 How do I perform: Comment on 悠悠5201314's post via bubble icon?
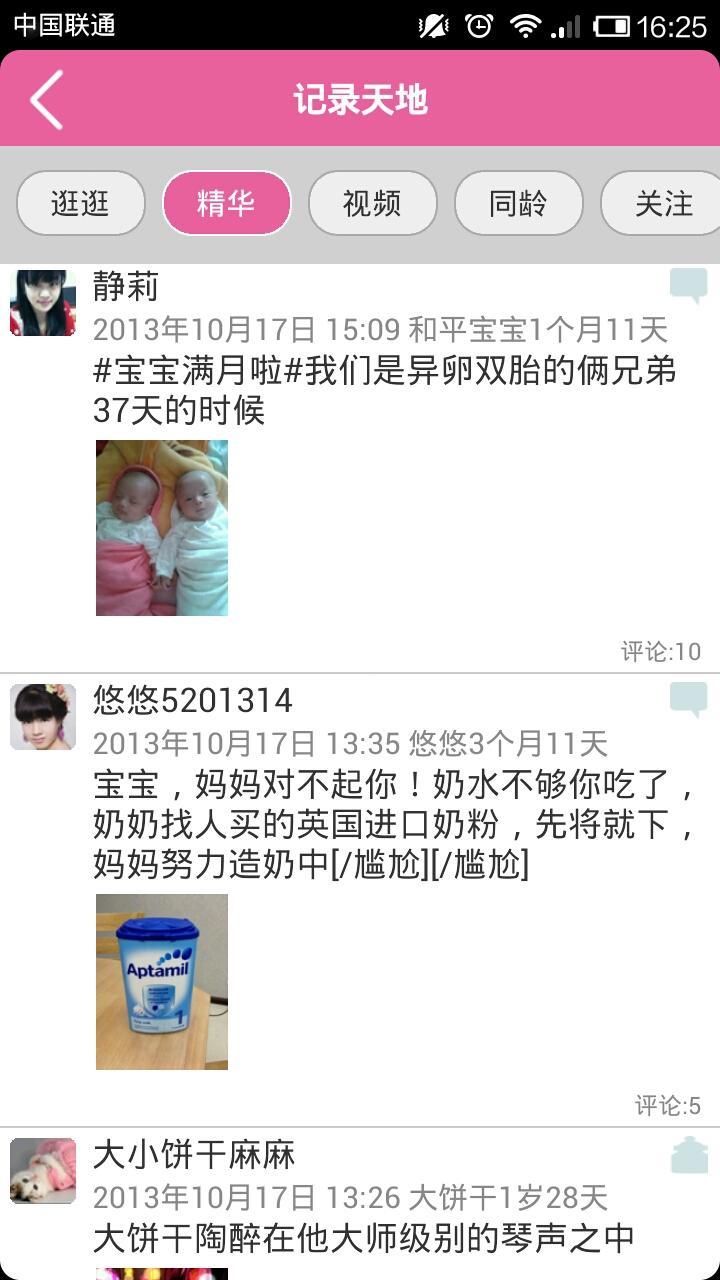pyautogui.click(x=688, y=700)
